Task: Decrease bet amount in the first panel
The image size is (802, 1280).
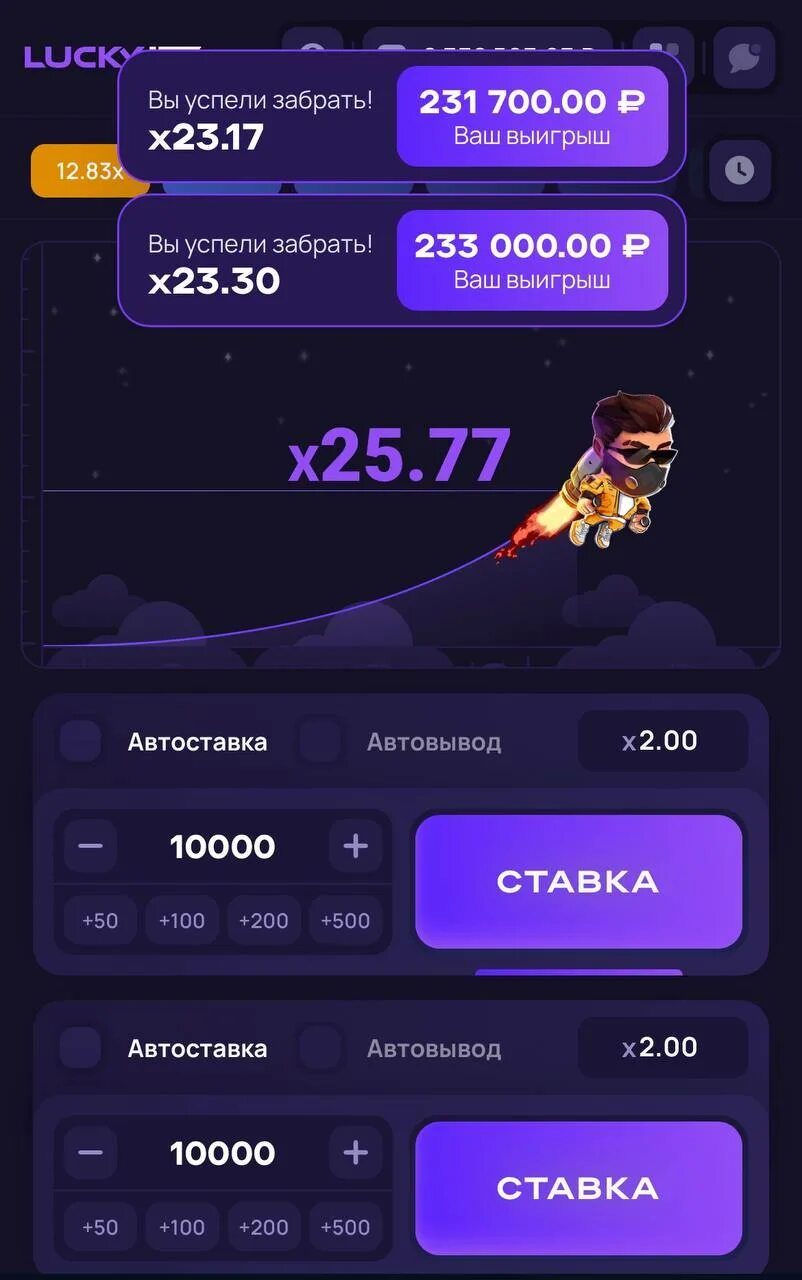Action: [90, 847]
